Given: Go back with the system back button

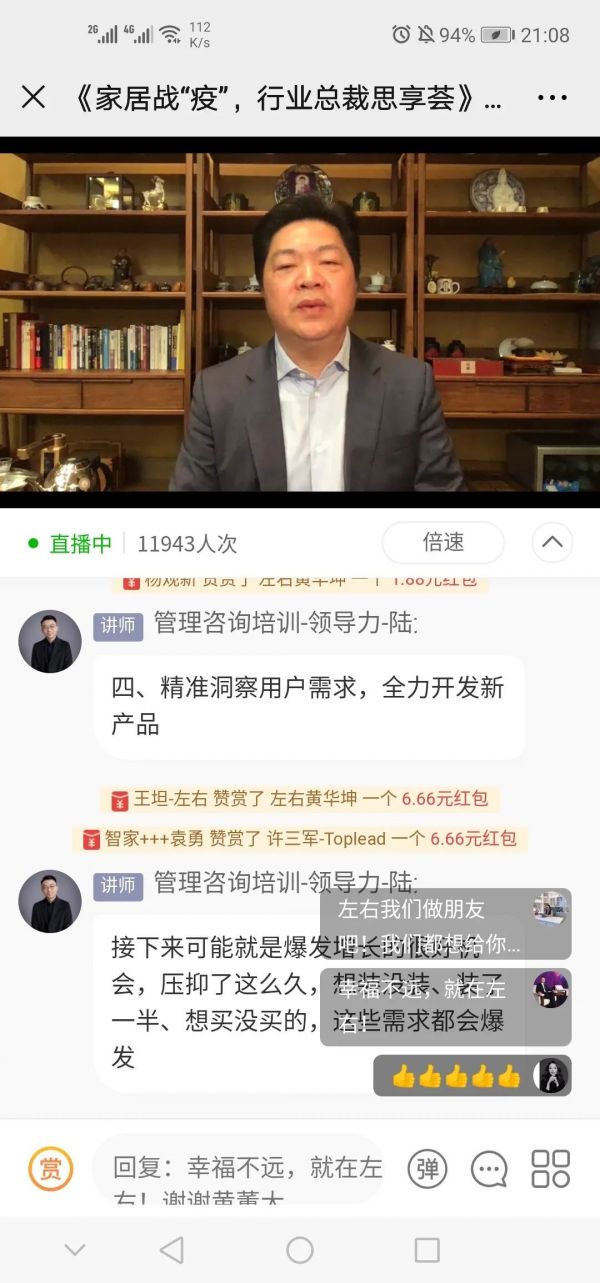Looking at the screenshot, I should click(172, 1249).
